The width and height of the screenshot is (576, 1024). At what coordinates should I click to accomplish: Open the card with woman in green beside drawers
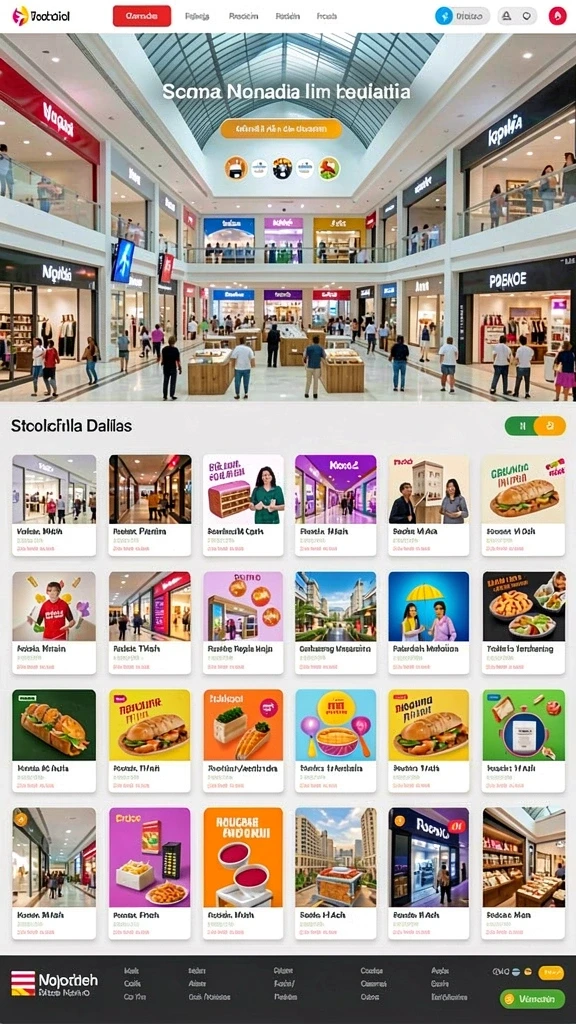243,505
